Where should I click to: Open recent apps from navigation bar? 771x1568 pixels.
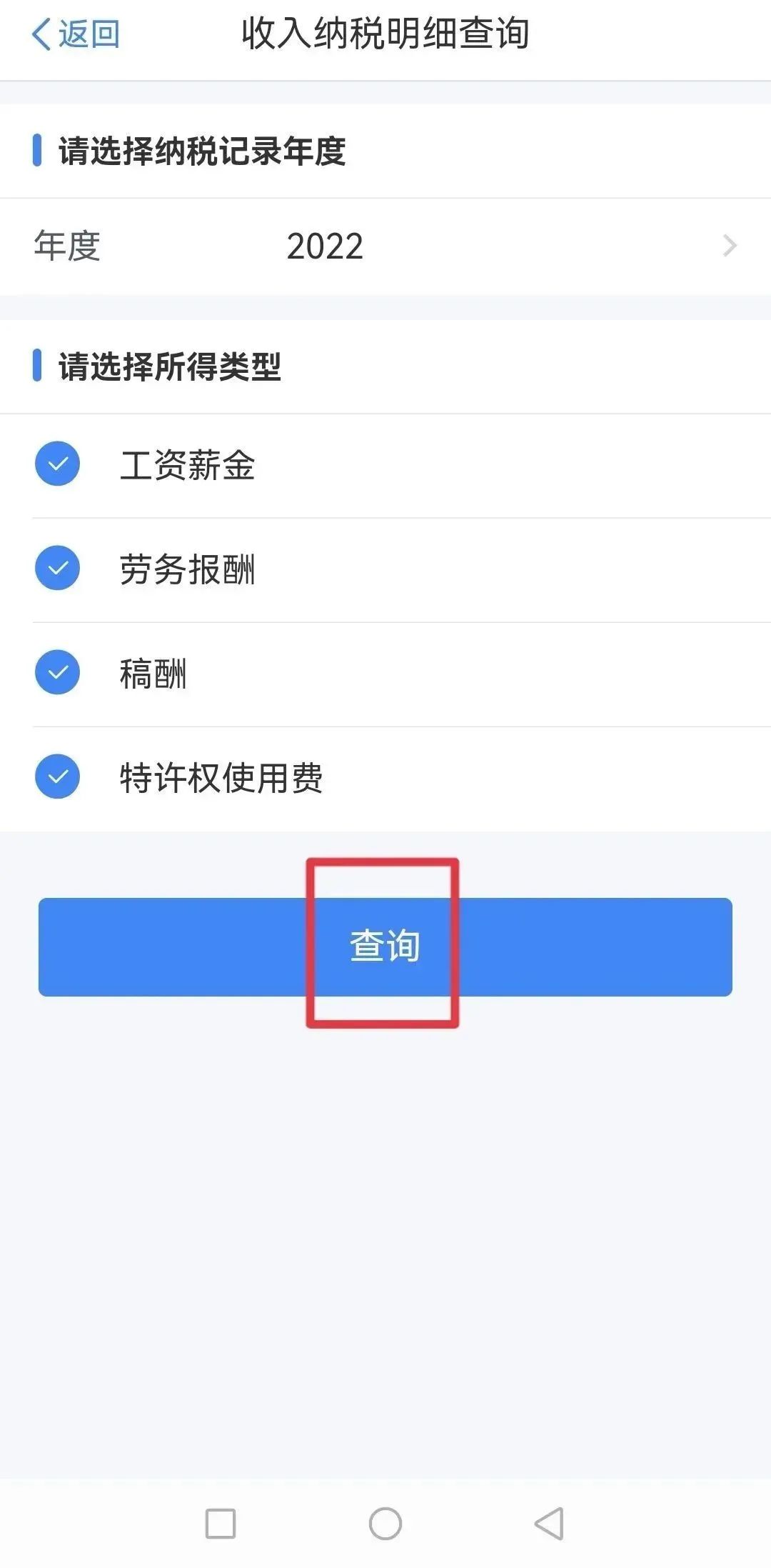221,1524
